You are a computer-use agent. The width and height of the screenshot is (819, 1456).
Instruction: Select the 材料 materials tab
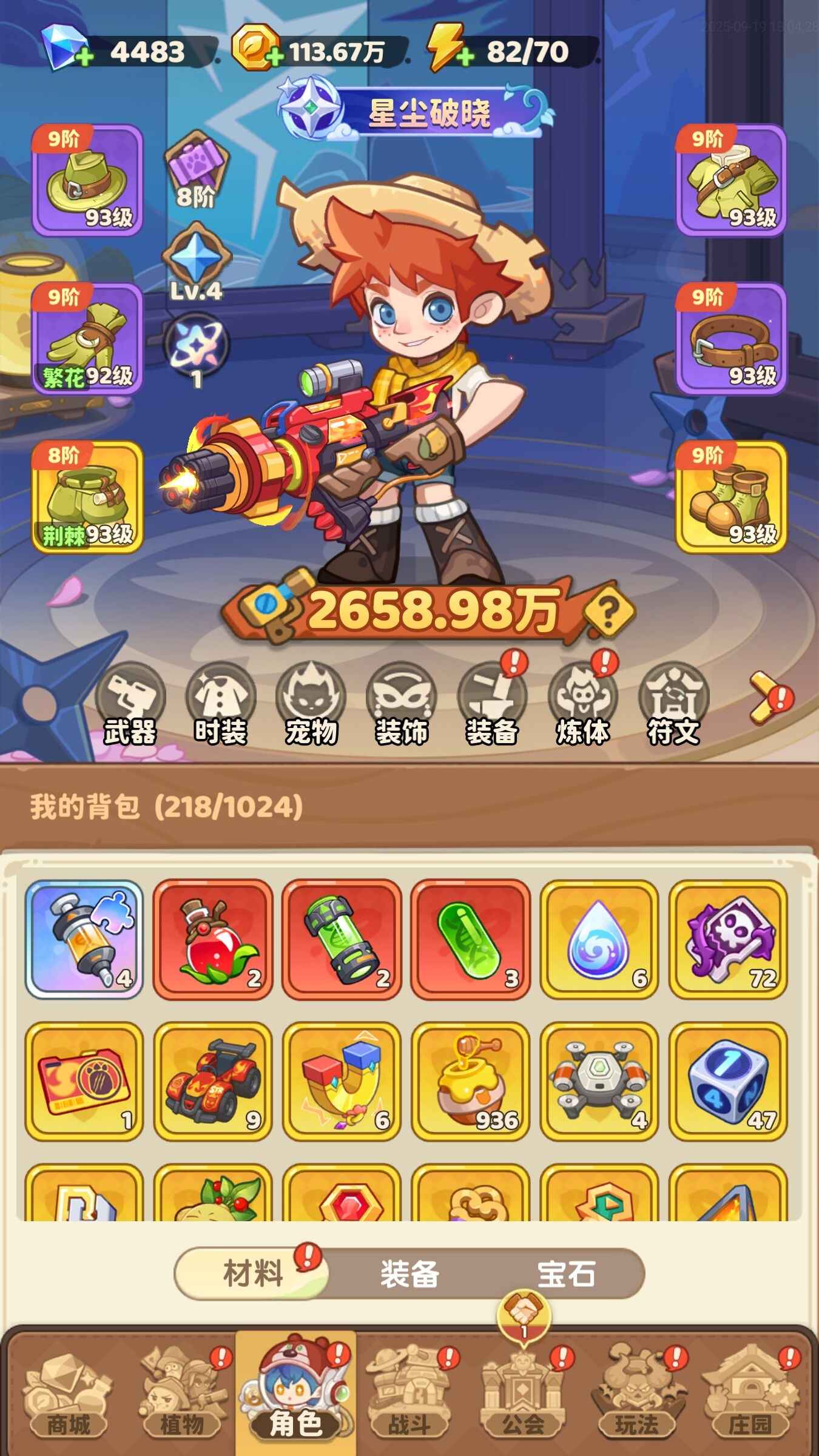pyautogui.click(x=253, y=1273)
